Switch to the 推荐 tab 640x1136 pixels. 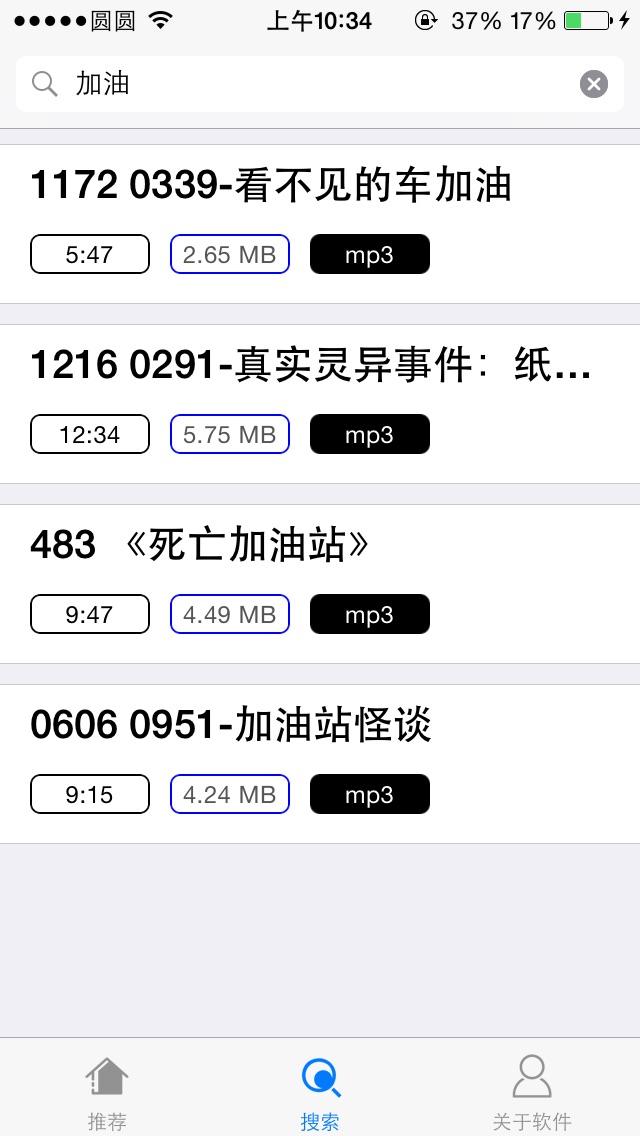pos(107,1092)
